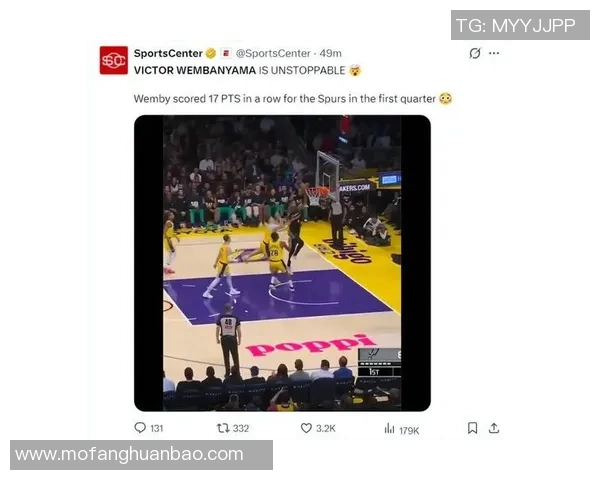Open the Grok explain icon on the post
The height and width of the screenshot is (480, 600).
point(475,53)
